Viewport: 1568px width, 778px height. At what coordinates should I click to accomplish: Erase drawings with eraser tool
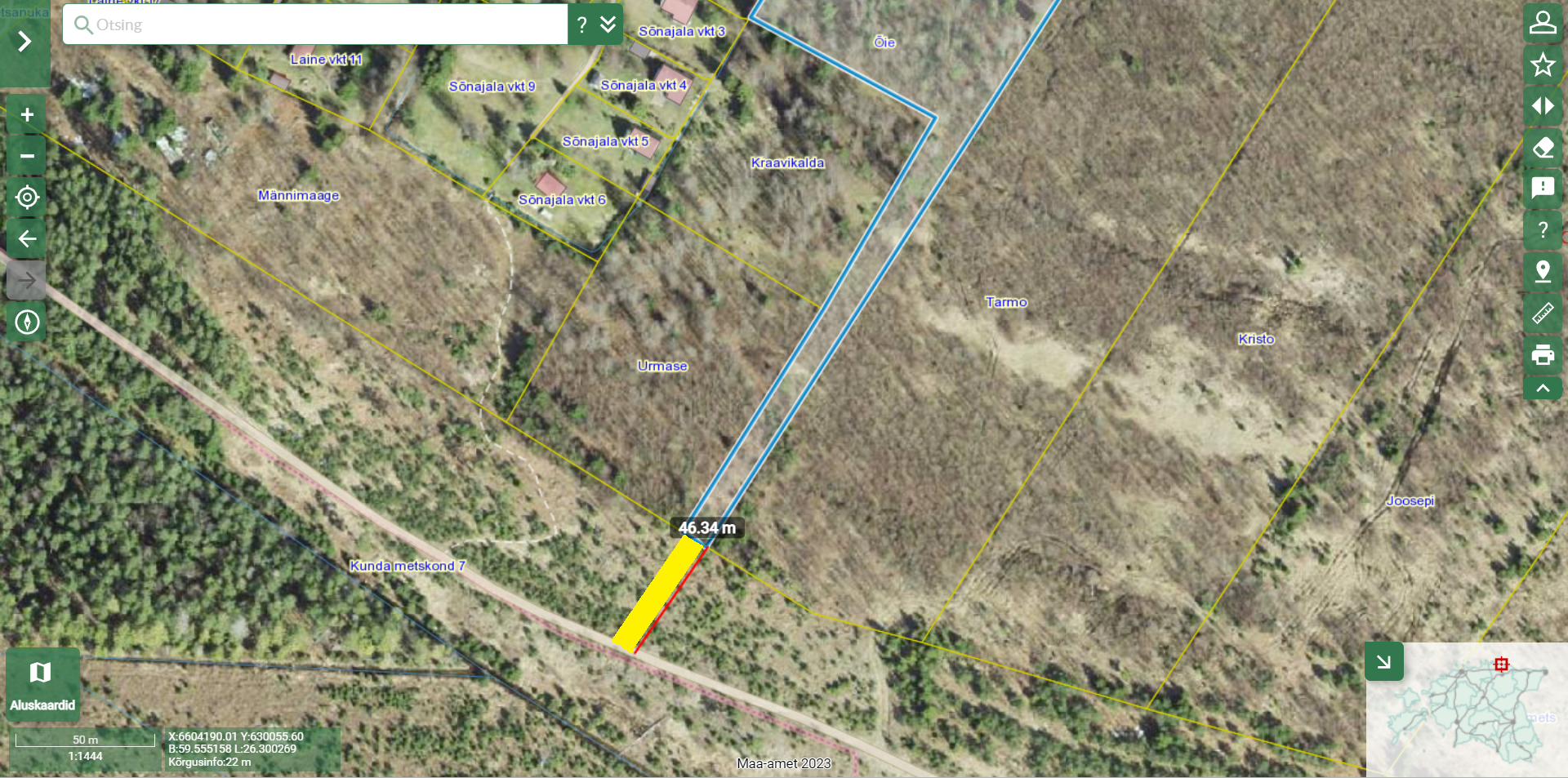pyautogui.click(x=1543, y=148)
